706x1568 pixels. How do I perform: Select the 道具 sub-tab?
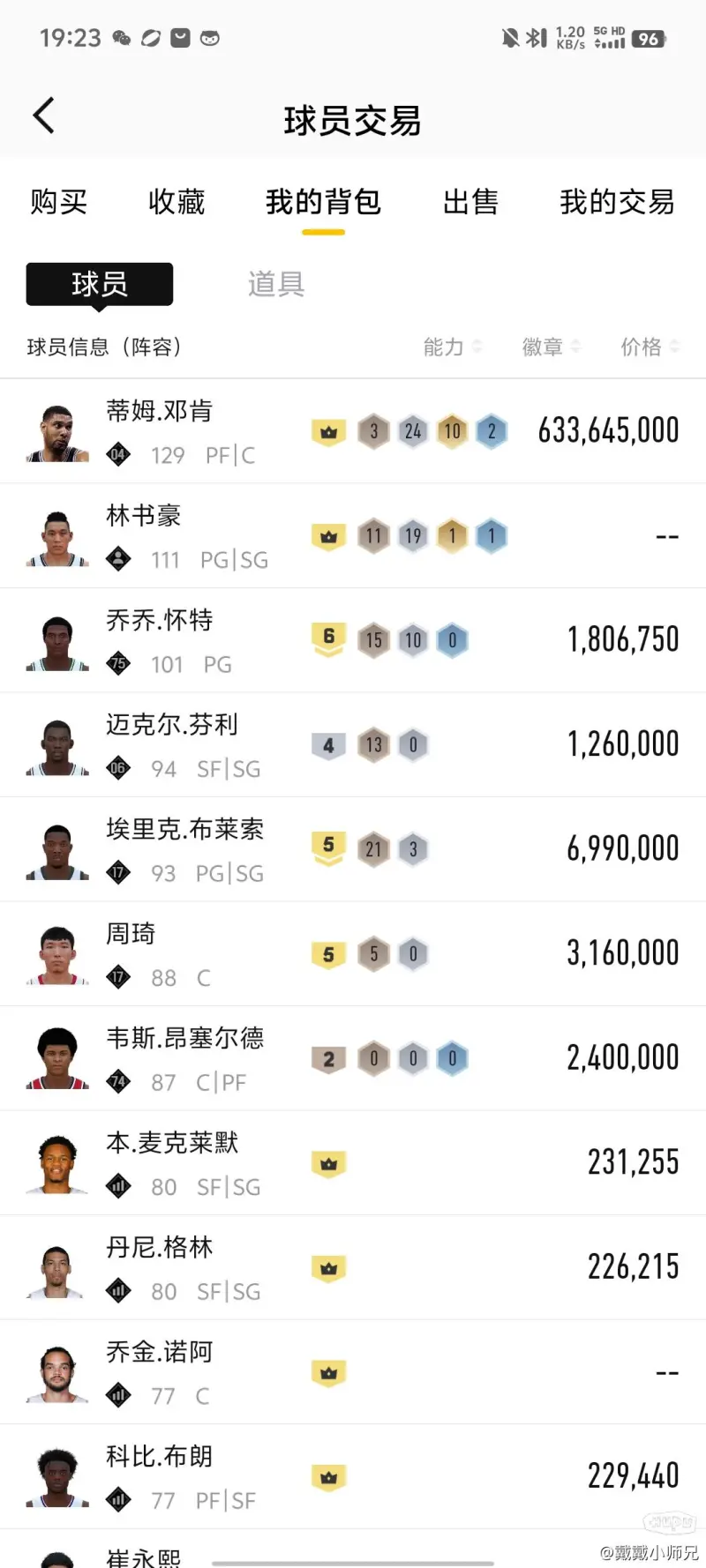pyautogui.click(x=276, y=284)
